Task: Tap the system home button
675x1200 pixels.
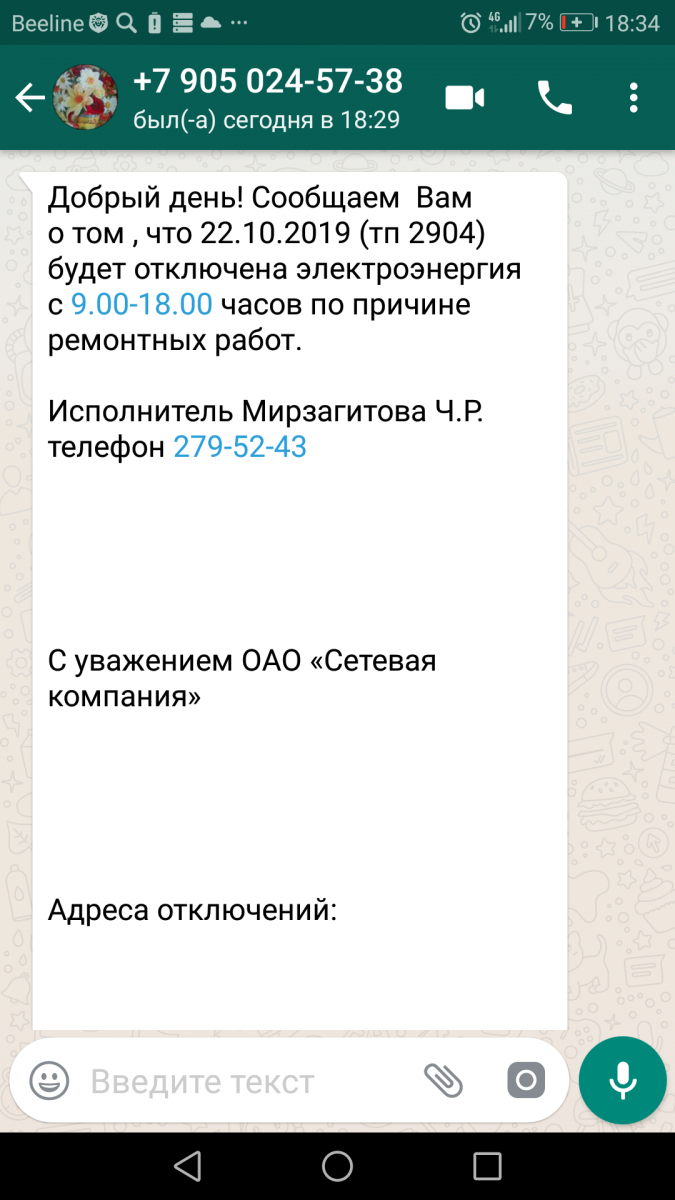Action: point(337,1166)
